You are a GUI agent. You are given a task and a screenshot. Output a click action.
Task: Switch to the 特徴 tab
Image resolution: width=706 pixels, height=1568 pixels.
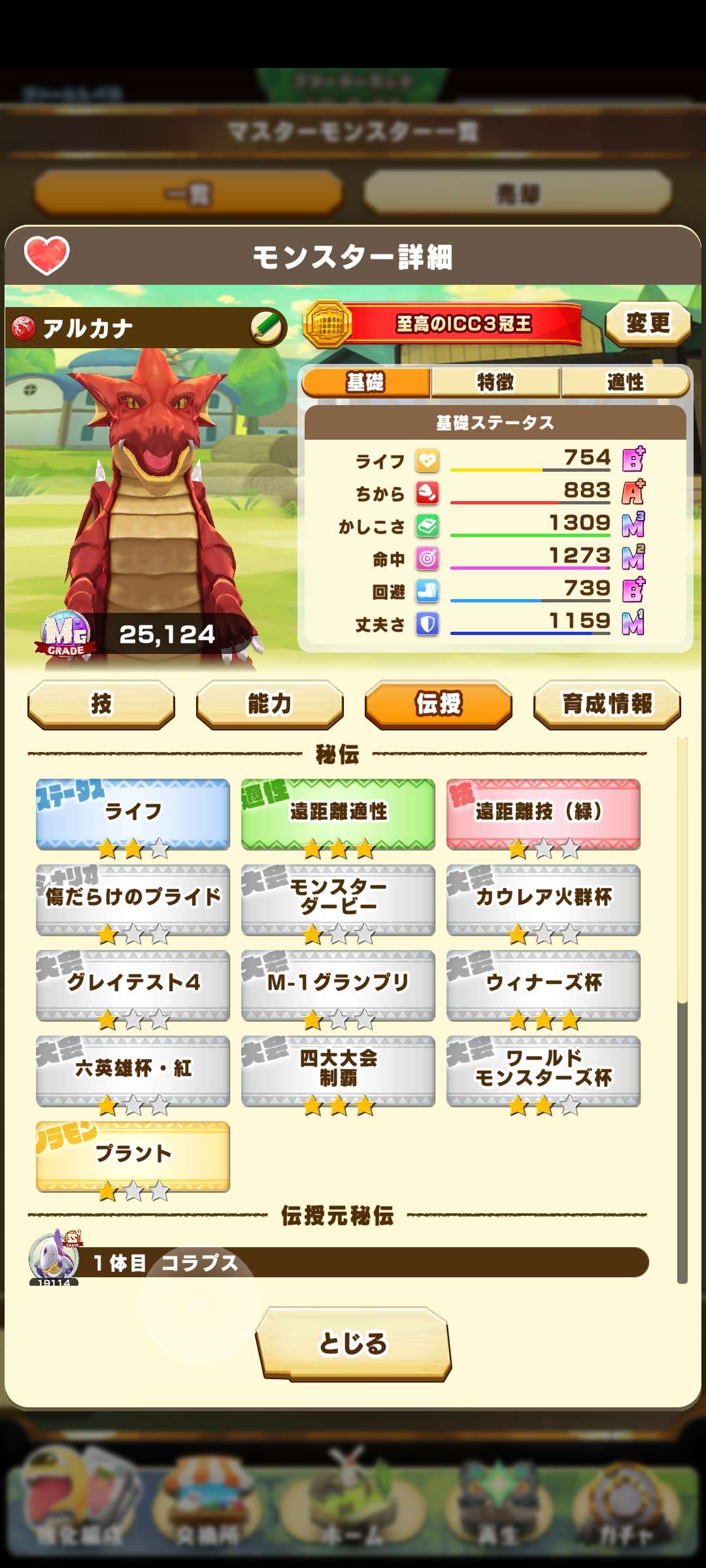496,382
